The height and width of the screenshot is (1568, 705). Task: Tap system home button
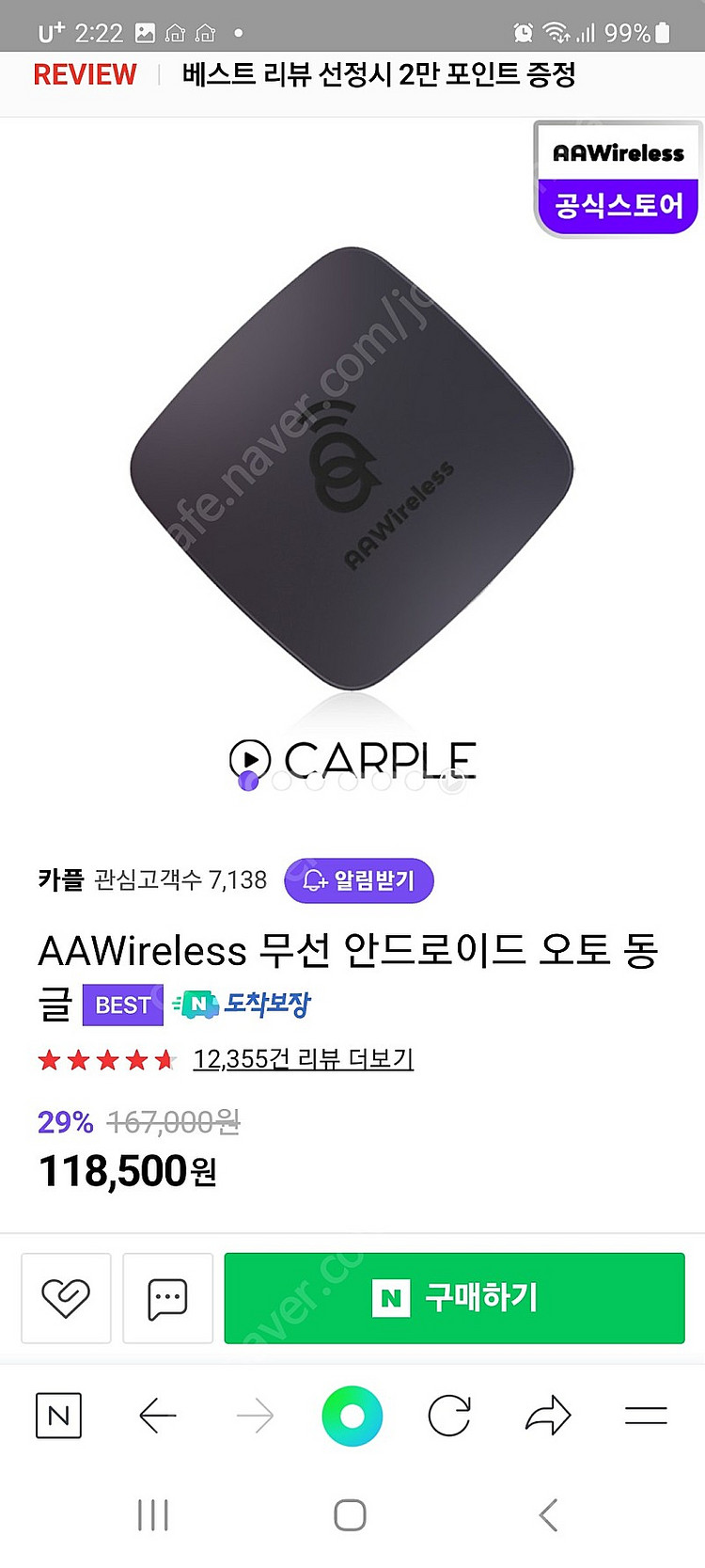point(351,1515)
